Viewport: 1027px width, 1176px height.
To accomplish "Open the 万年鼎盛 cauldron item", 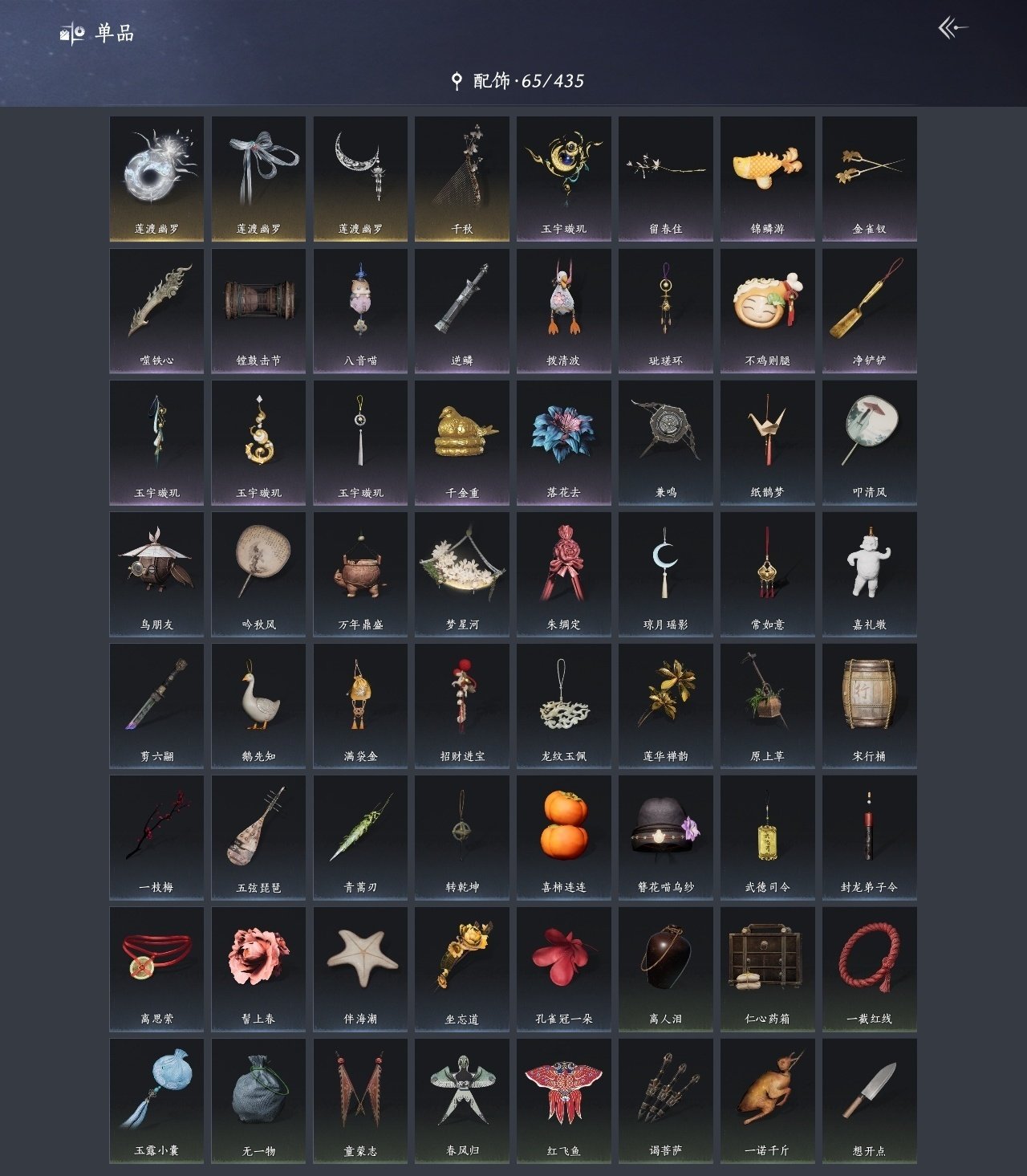I will click(360, 573).
